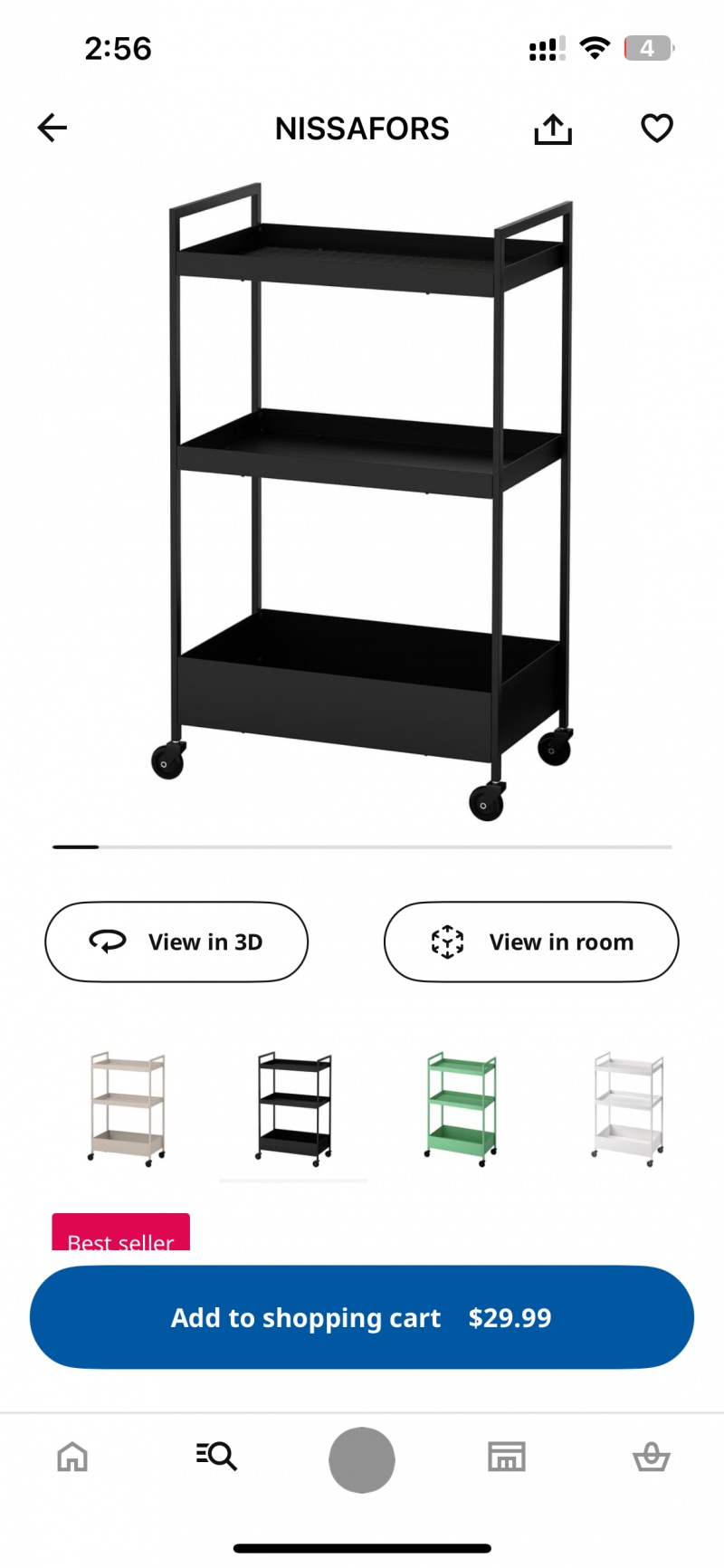This screenshot has width=724, height=1568.
Task: Add NISSAFORS to favorites with heart
Action: pyautogui.click(x=657, y=128)
